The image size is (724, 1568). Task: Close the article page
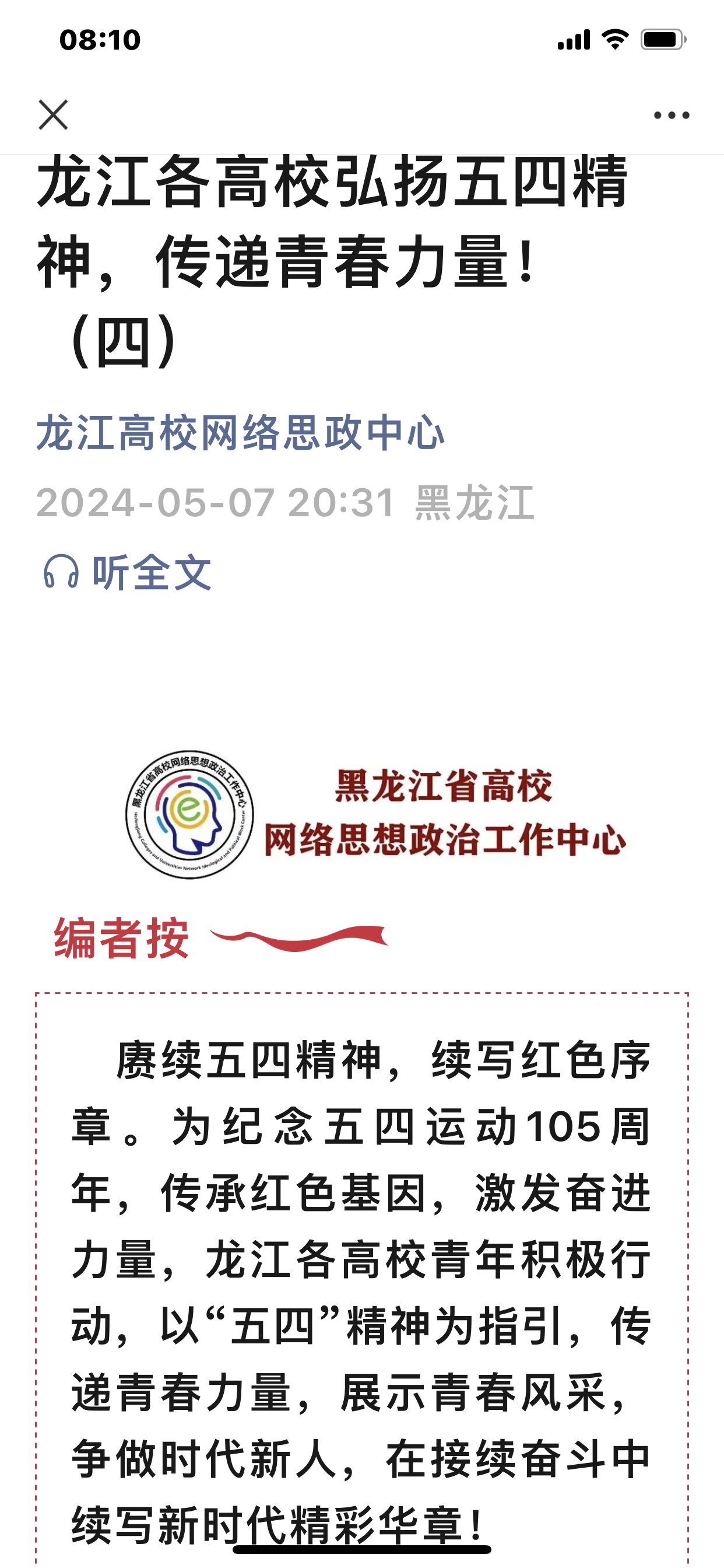pos(53,114)
